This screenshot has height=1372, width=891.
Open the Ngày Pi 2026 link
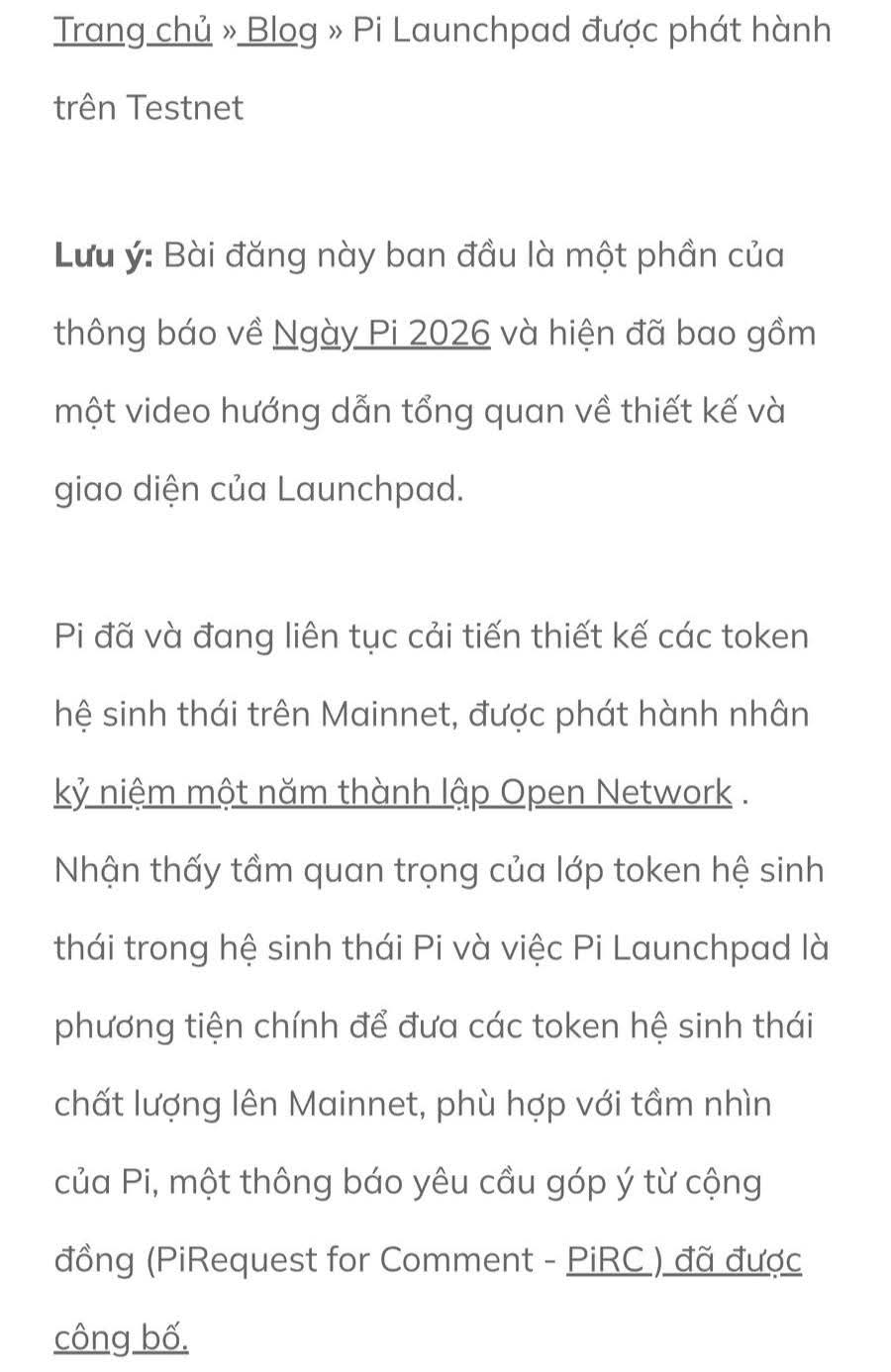point(381,334)
